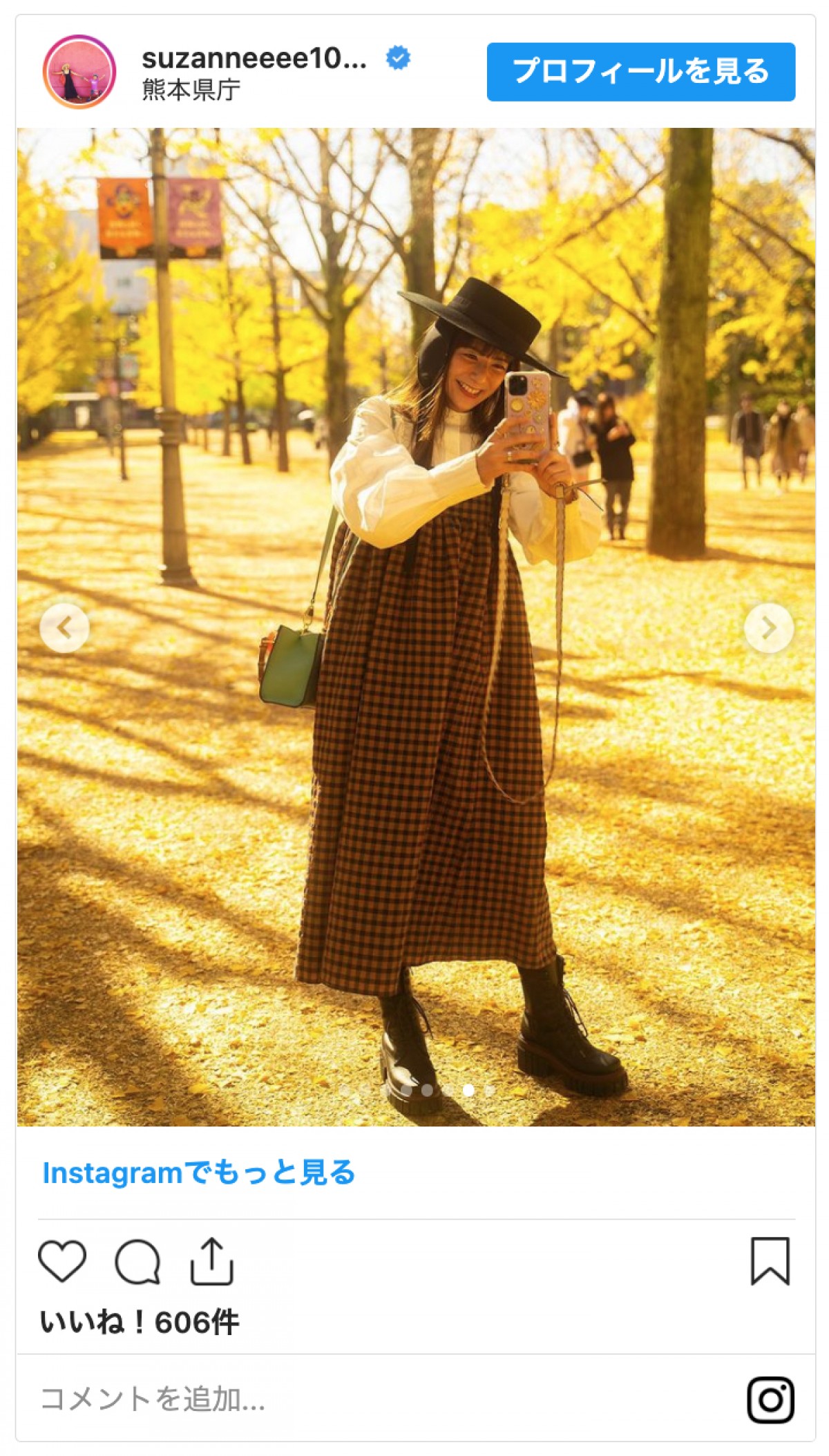
Task: Bookmark this post
Action: (770, 1261)
